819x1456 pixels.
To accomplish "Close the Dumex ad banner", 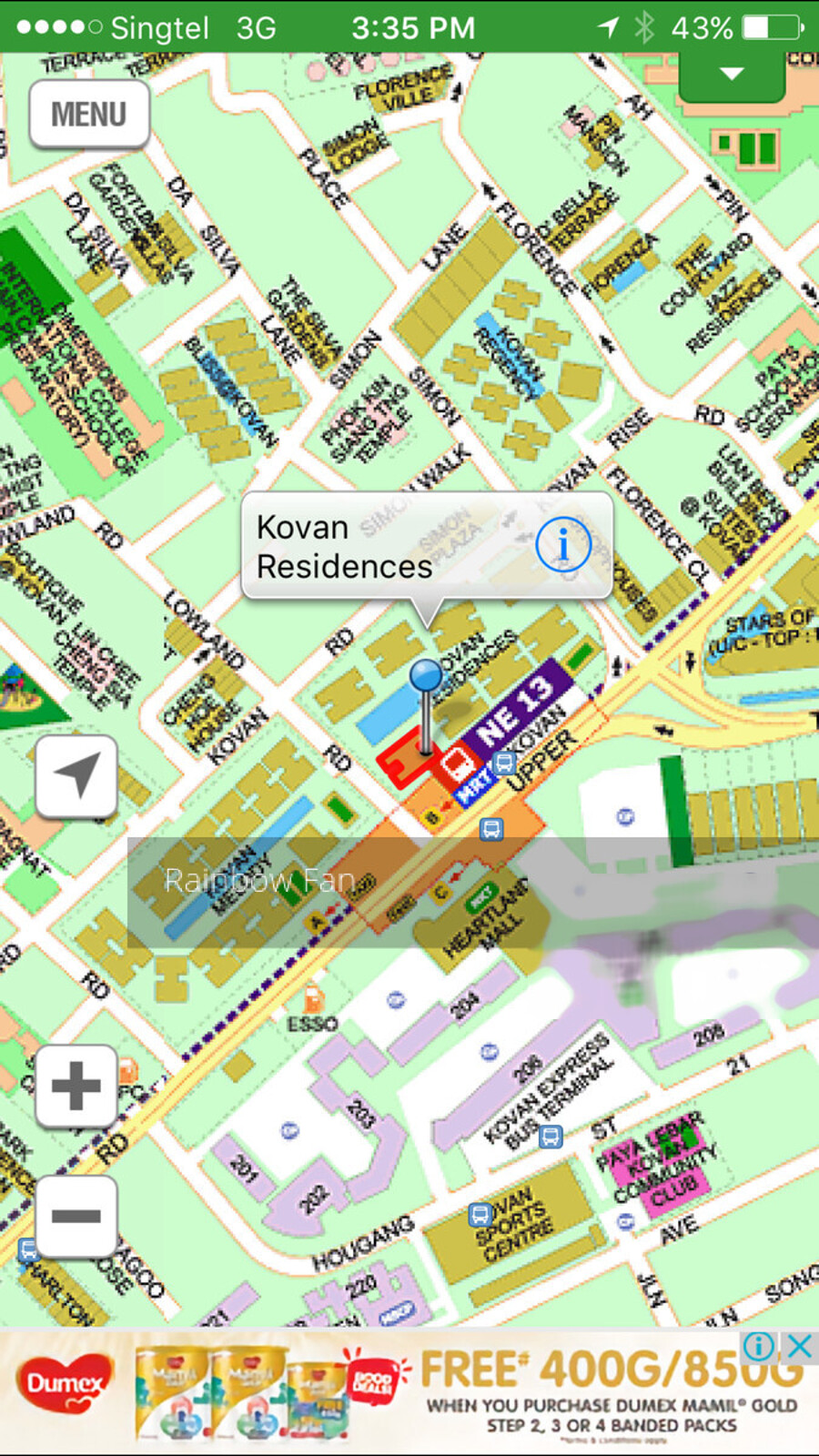I will click(x=799, y=1345).
